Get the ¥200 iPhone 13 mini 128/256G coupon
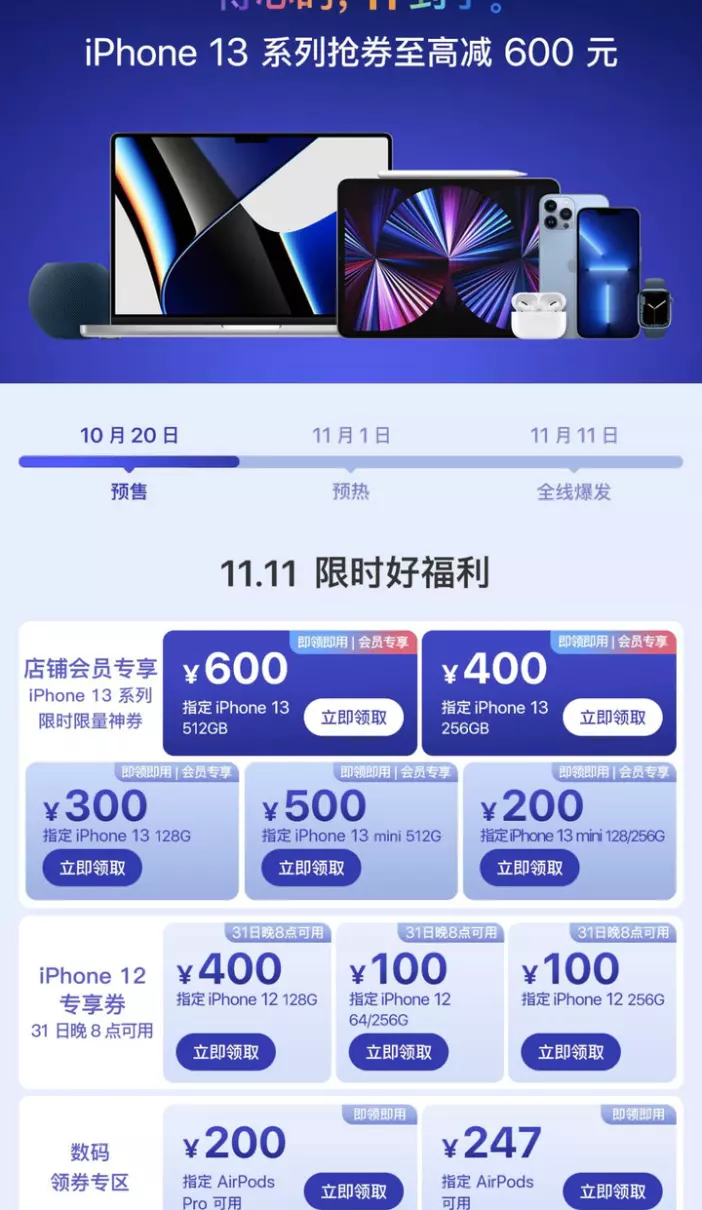This screenshot has height=1210, width=702. tap(529, 868)
